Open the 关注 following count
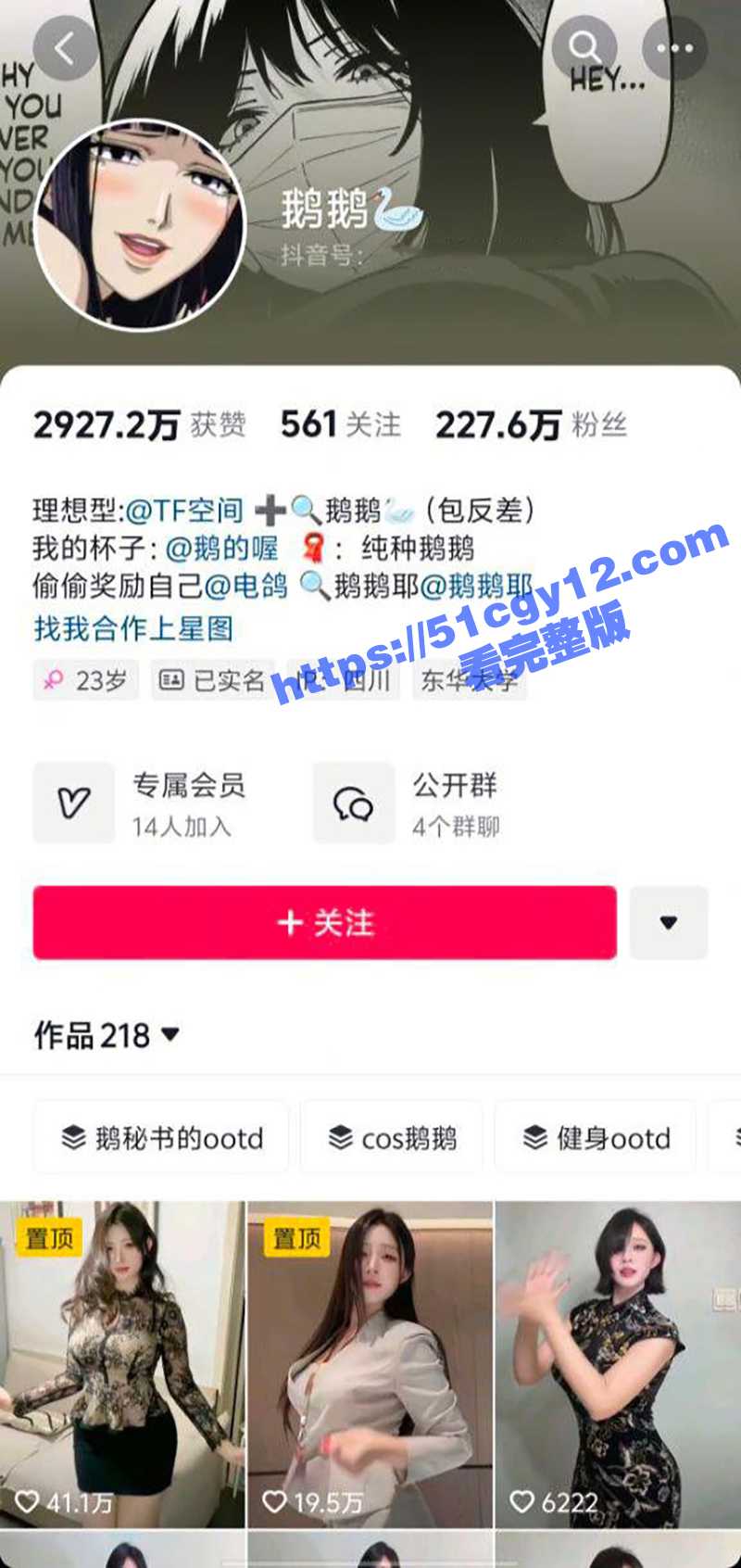The height and width of the screenshot is (1568, 741). coord(341,425)
